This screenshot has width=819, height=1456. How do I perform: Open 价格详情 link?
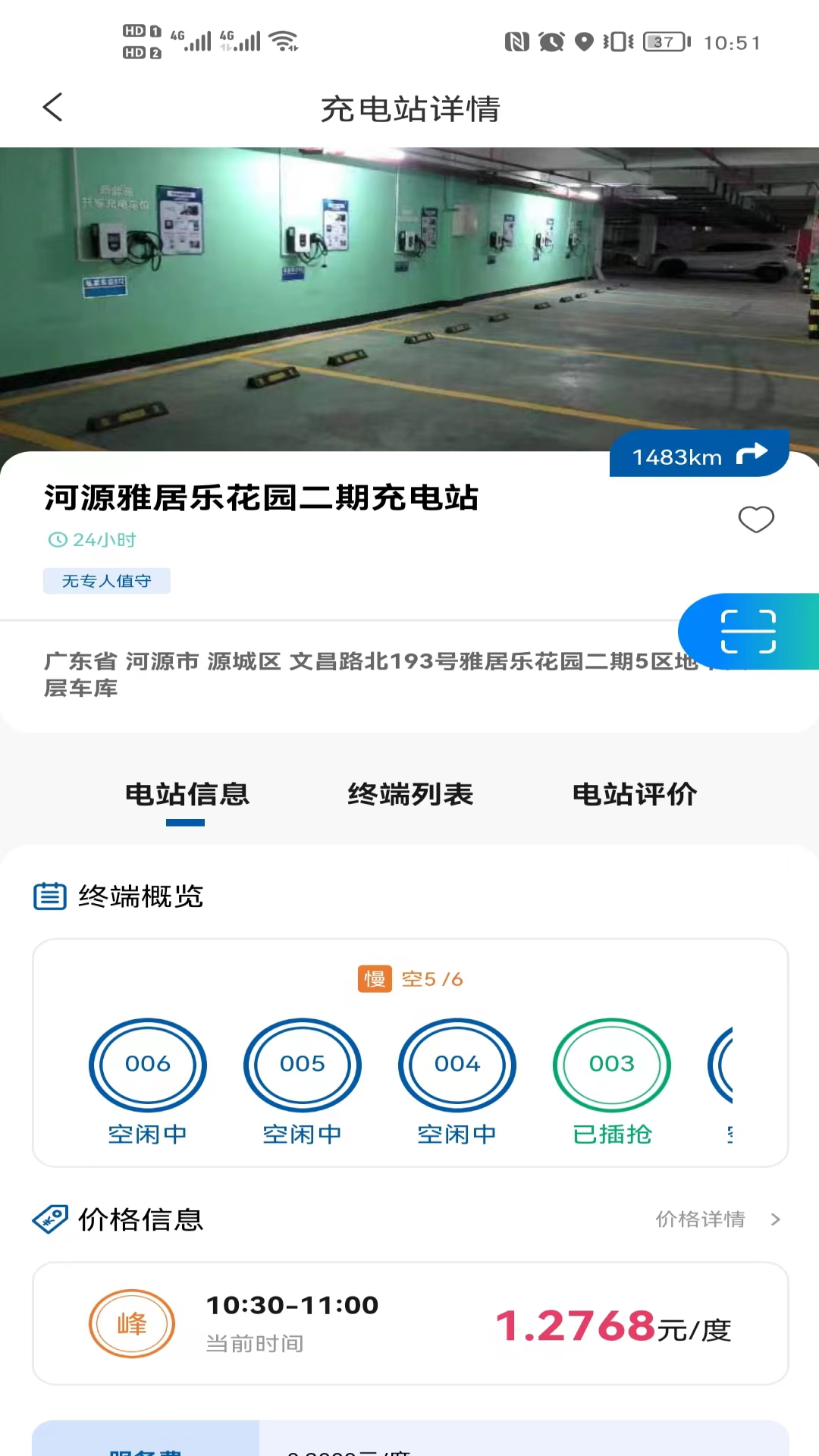pos(717,1219)
